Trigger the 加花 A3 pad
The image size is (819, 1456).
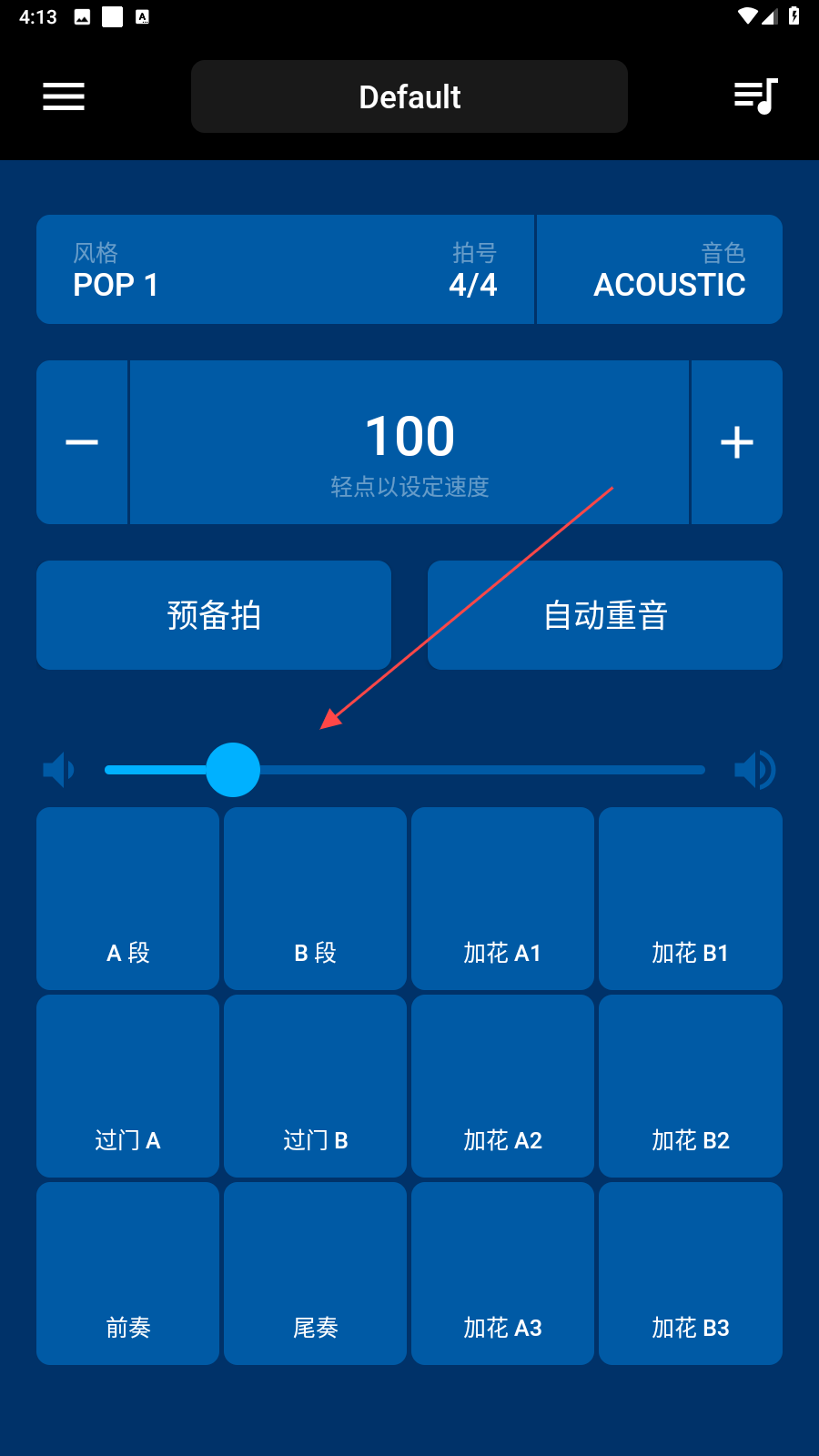pyautogui.click(x=502, y=1273)
